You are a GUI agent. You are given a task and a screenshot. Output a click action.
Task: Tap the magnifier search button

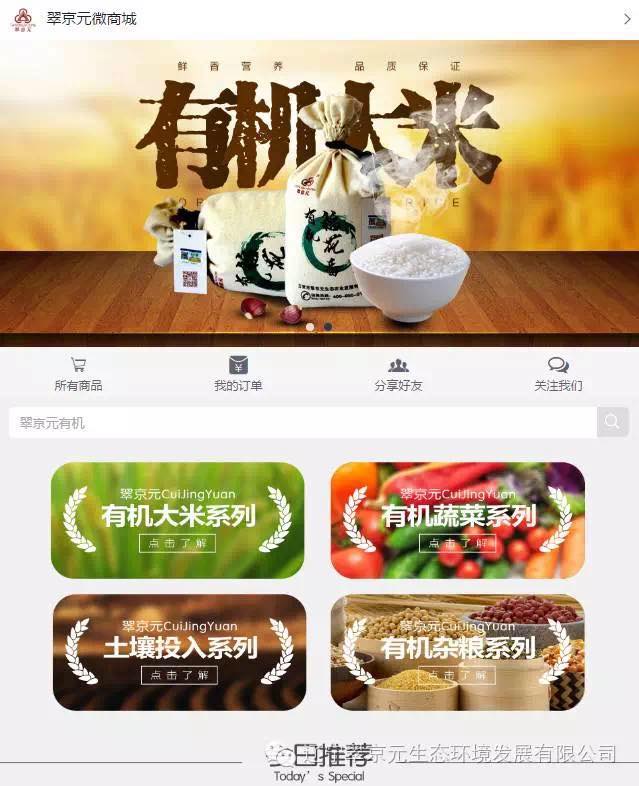(x=613, y=423)
